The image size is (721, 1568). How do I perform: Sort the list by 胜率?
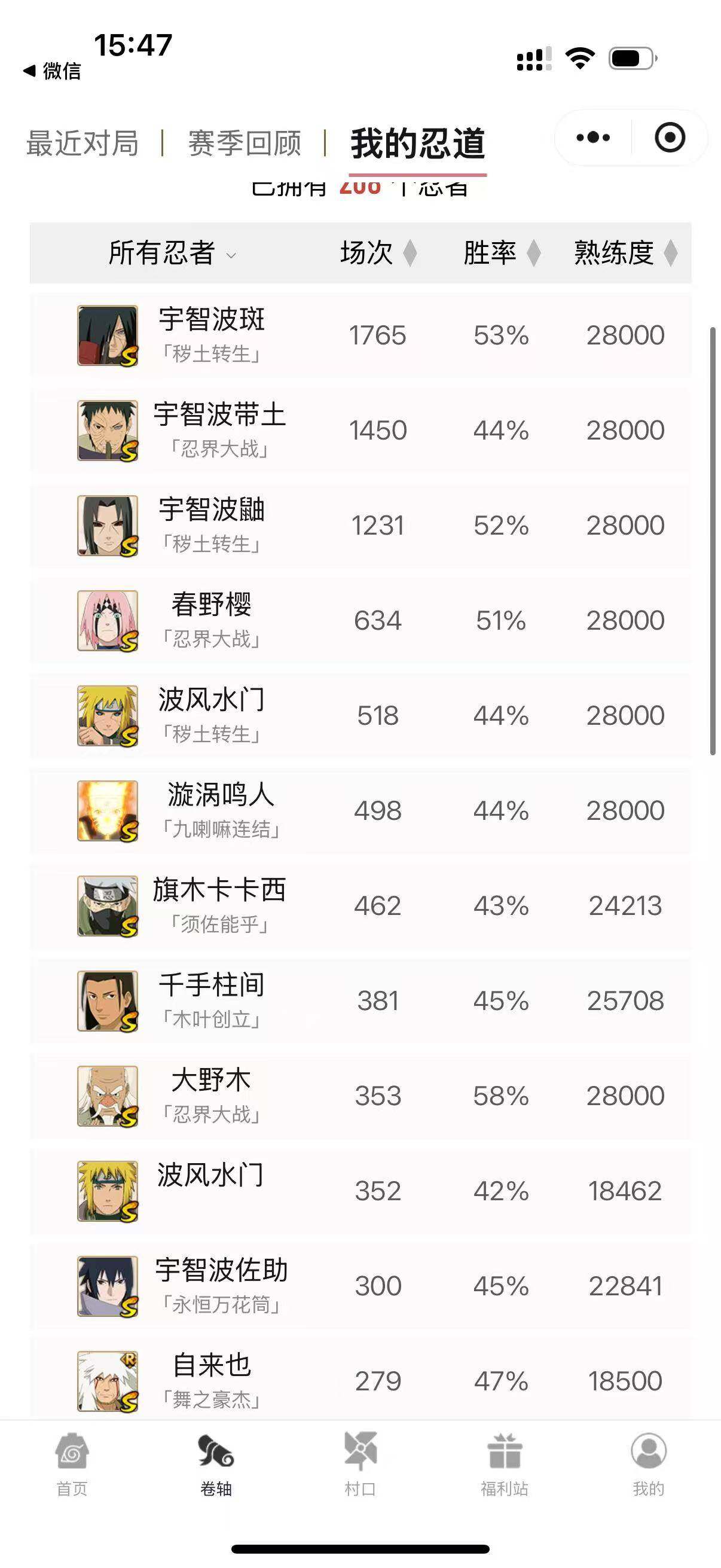[x=502, y=253]
